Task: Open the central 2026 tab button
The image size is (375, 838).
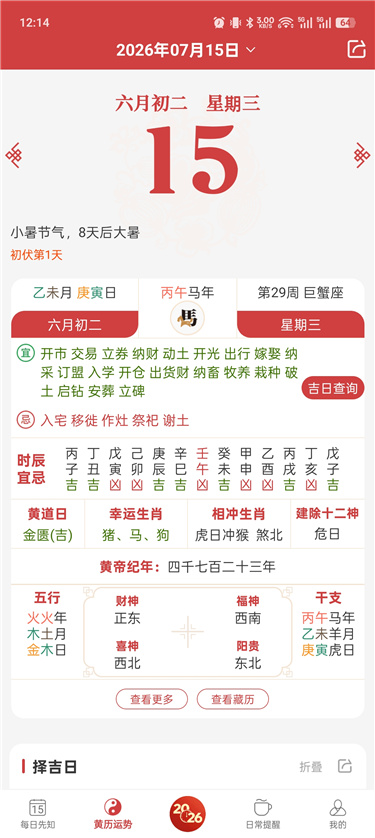Action: point(188,813)
